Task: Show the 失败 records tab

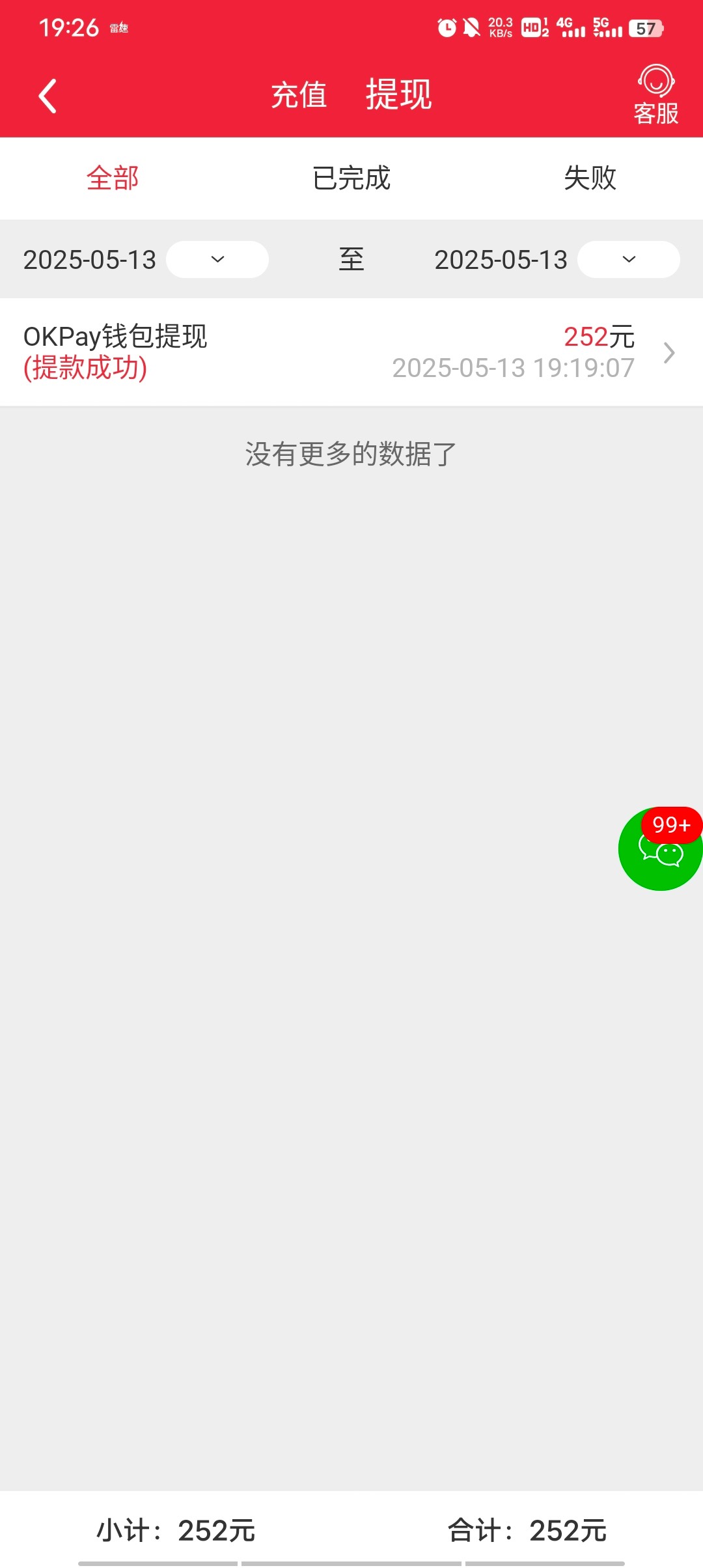Action: (x=590, y=178)
